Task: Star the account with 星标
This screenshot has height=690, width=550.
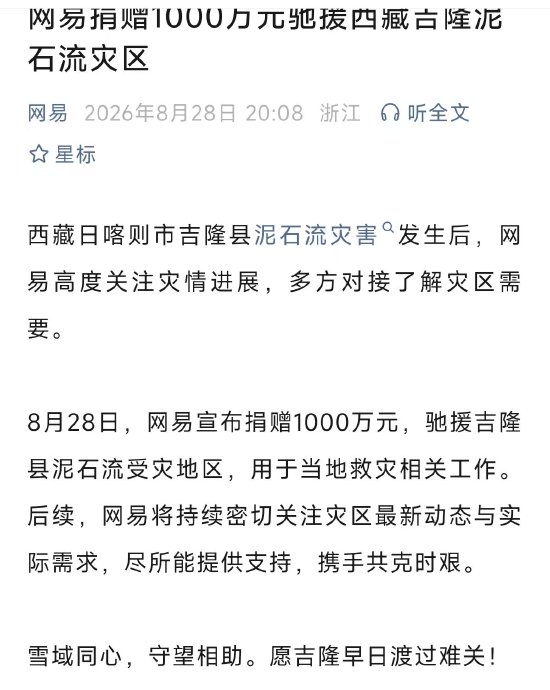Action: [x=62, y=154]
